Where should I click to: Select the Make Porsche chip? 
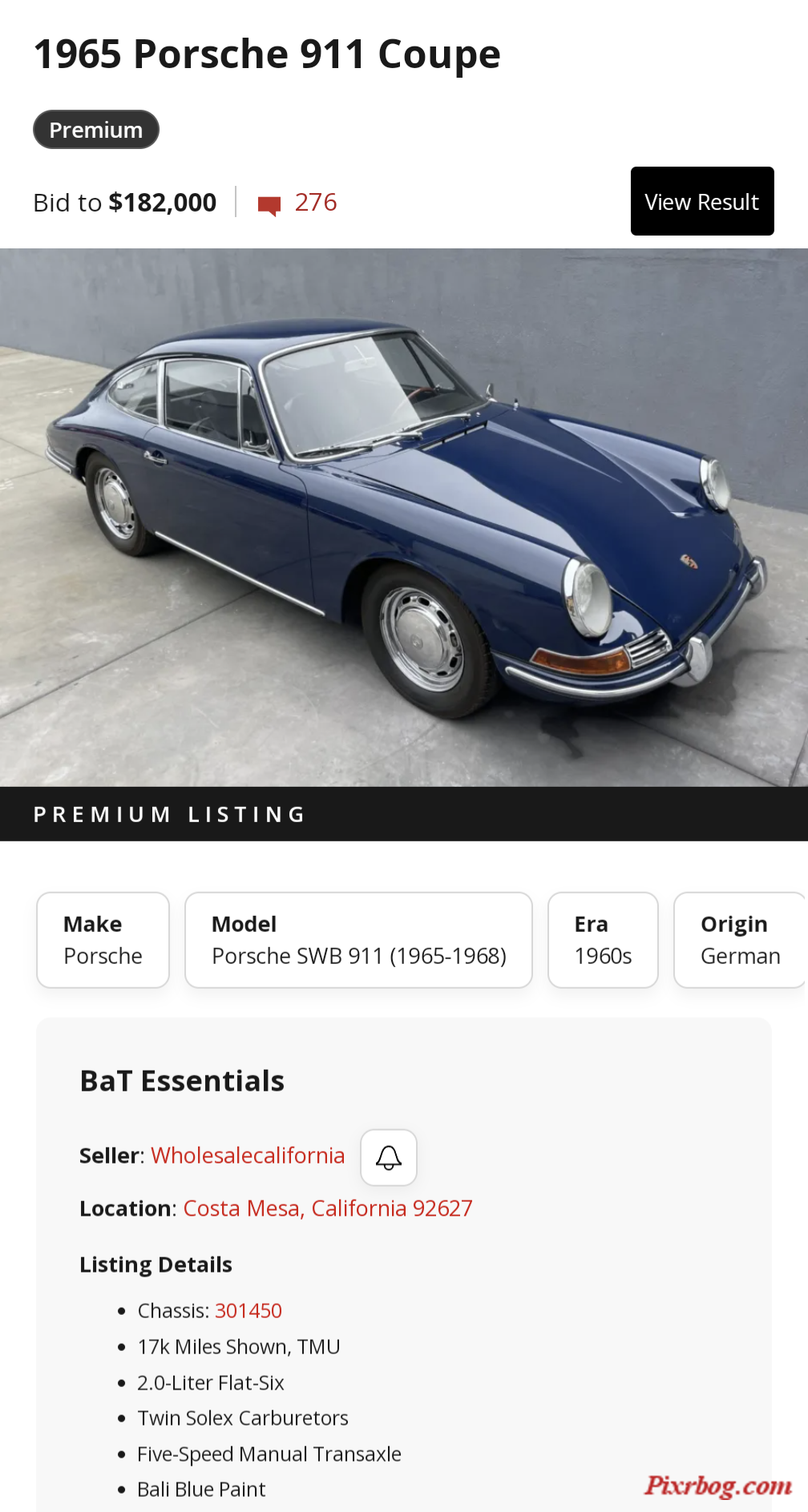(x=103, y=939)
